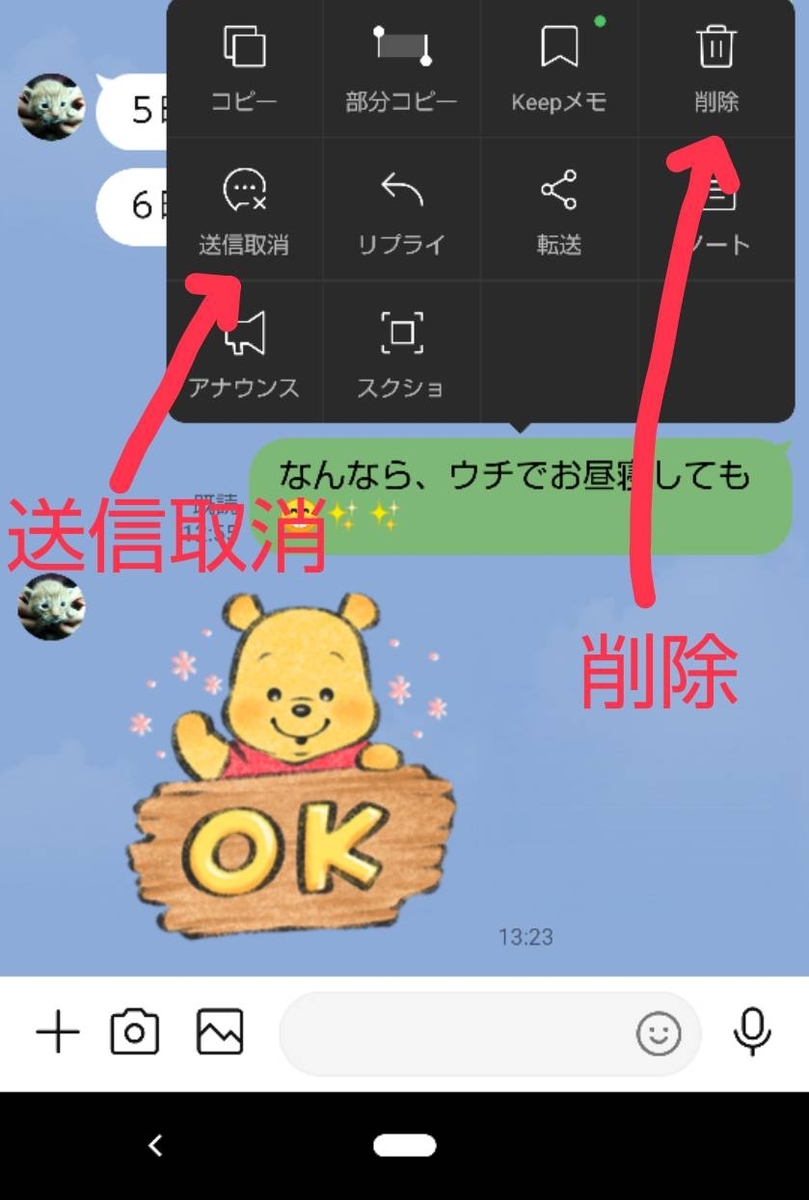Take a chat screenshot with スクショ
The image size is (809, 1200).
point(401,352)
